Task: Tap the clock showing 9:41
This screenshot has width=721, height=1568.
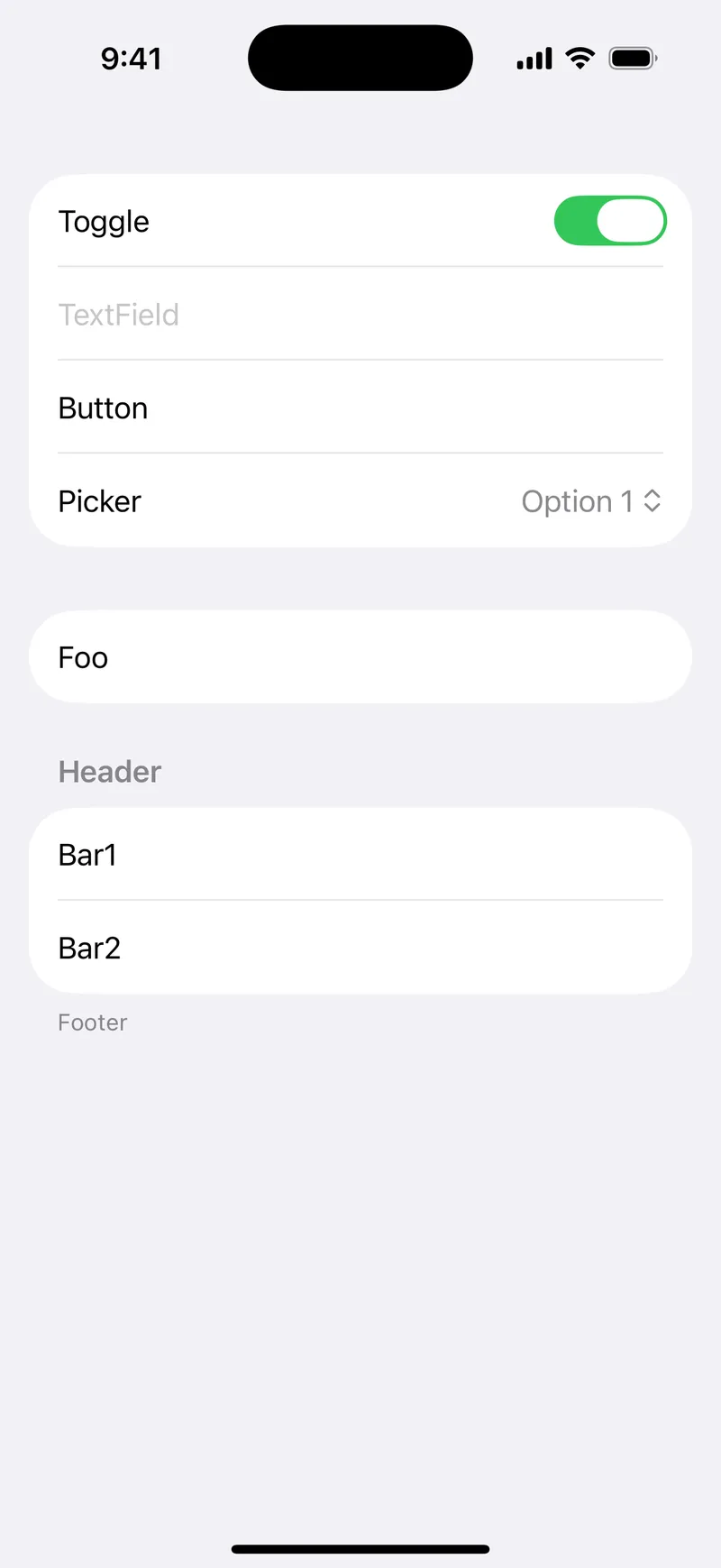Action: click(132, 58)
